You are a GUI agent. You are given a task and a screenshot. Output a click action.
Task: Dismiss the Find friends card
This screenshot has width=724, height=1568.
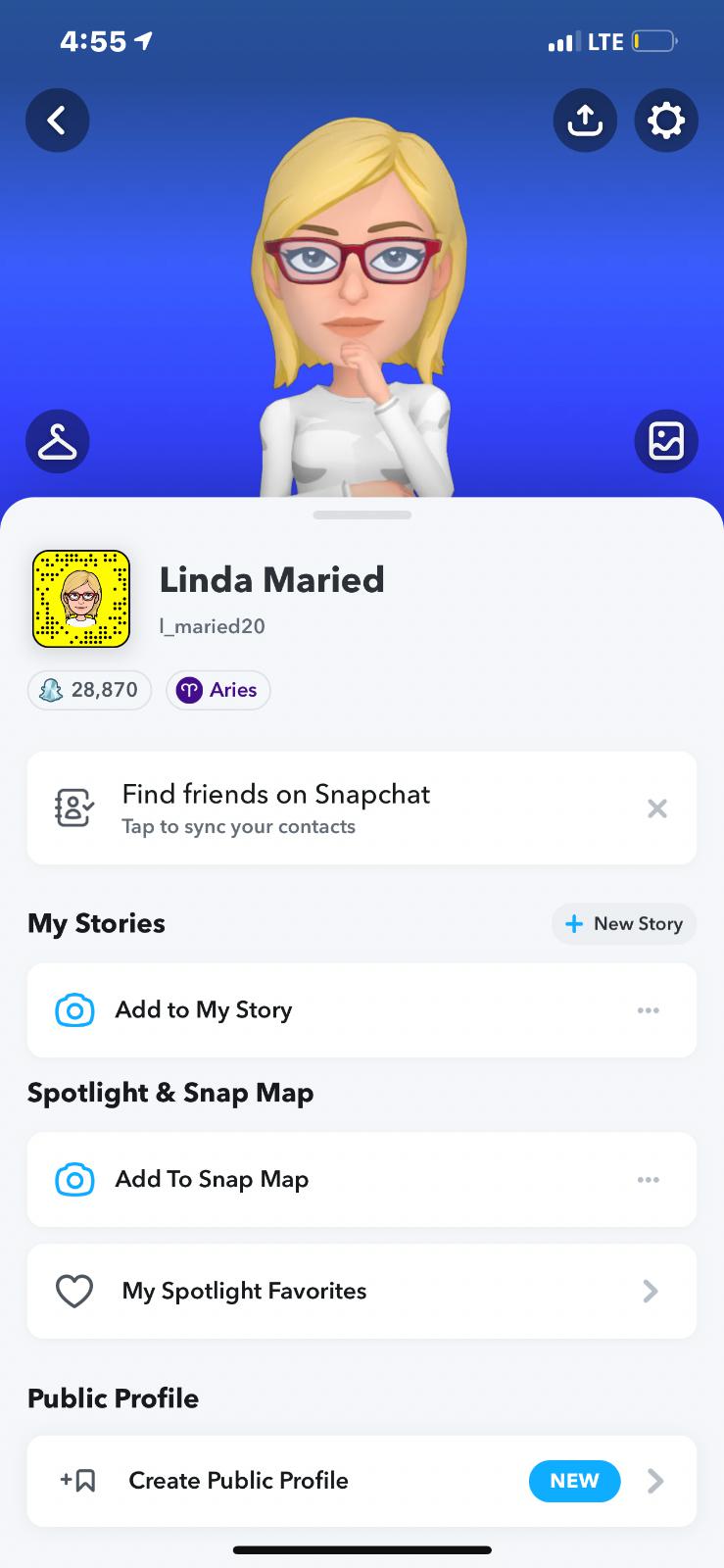coord(657,808)
